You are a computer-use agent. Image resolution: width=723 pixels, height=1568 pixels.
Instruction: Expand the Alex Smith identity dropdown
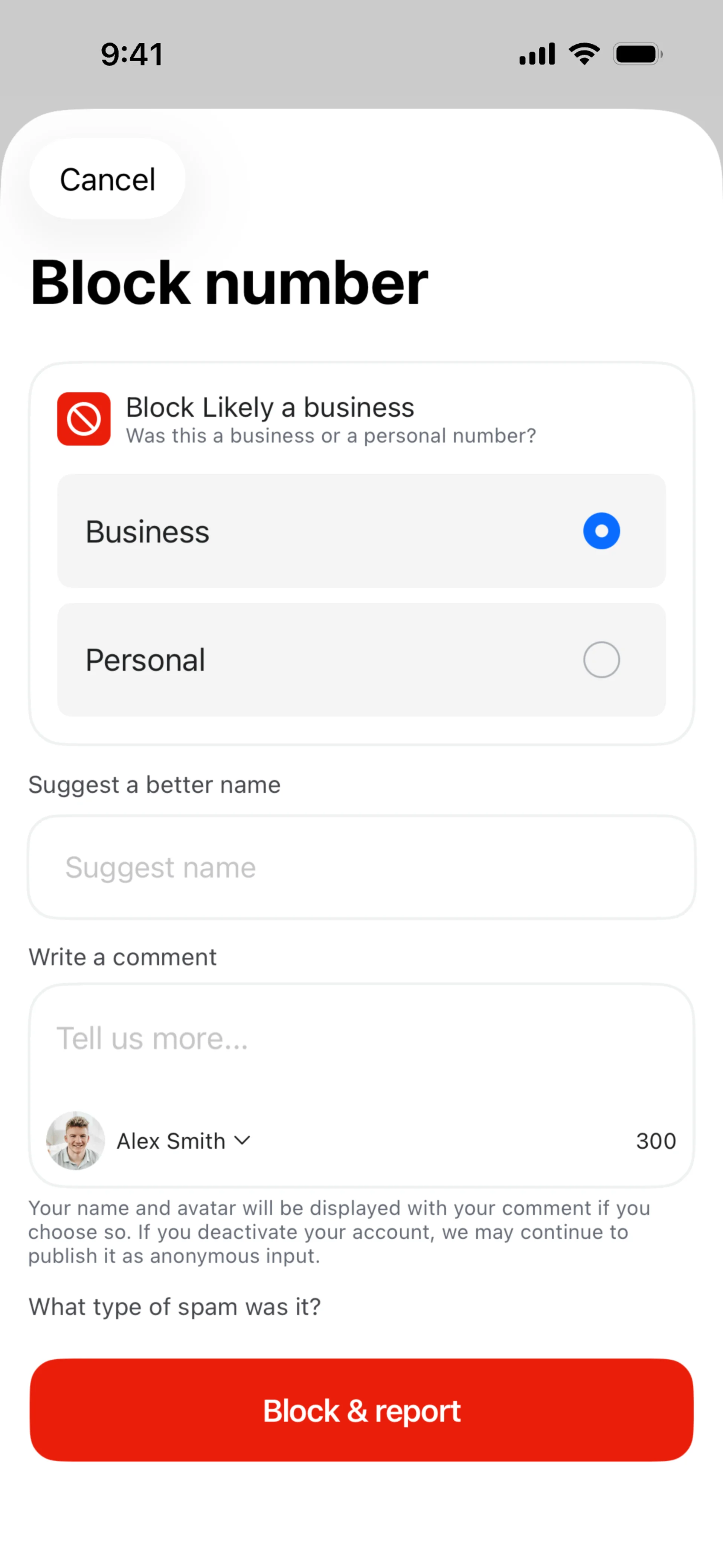click(183, 1141)
